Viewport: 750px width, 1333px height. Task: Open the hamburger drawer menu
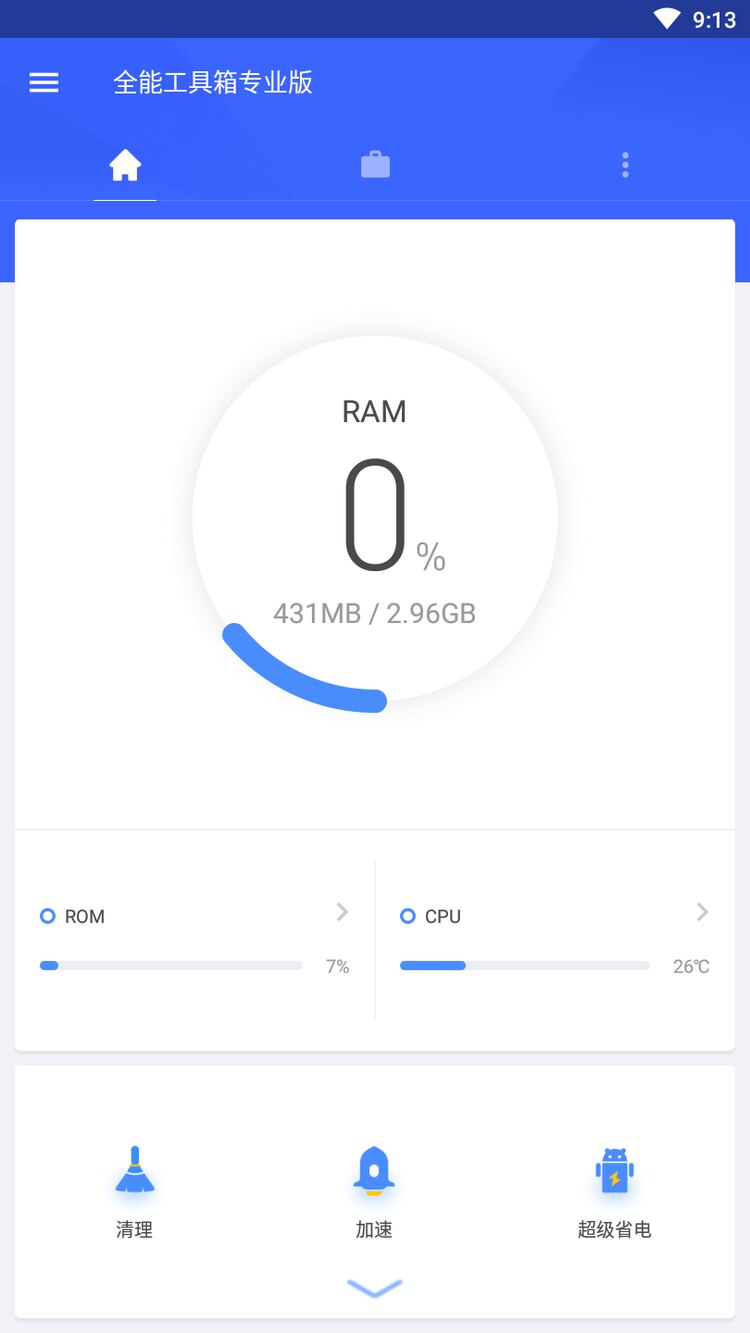pos(44,82)
